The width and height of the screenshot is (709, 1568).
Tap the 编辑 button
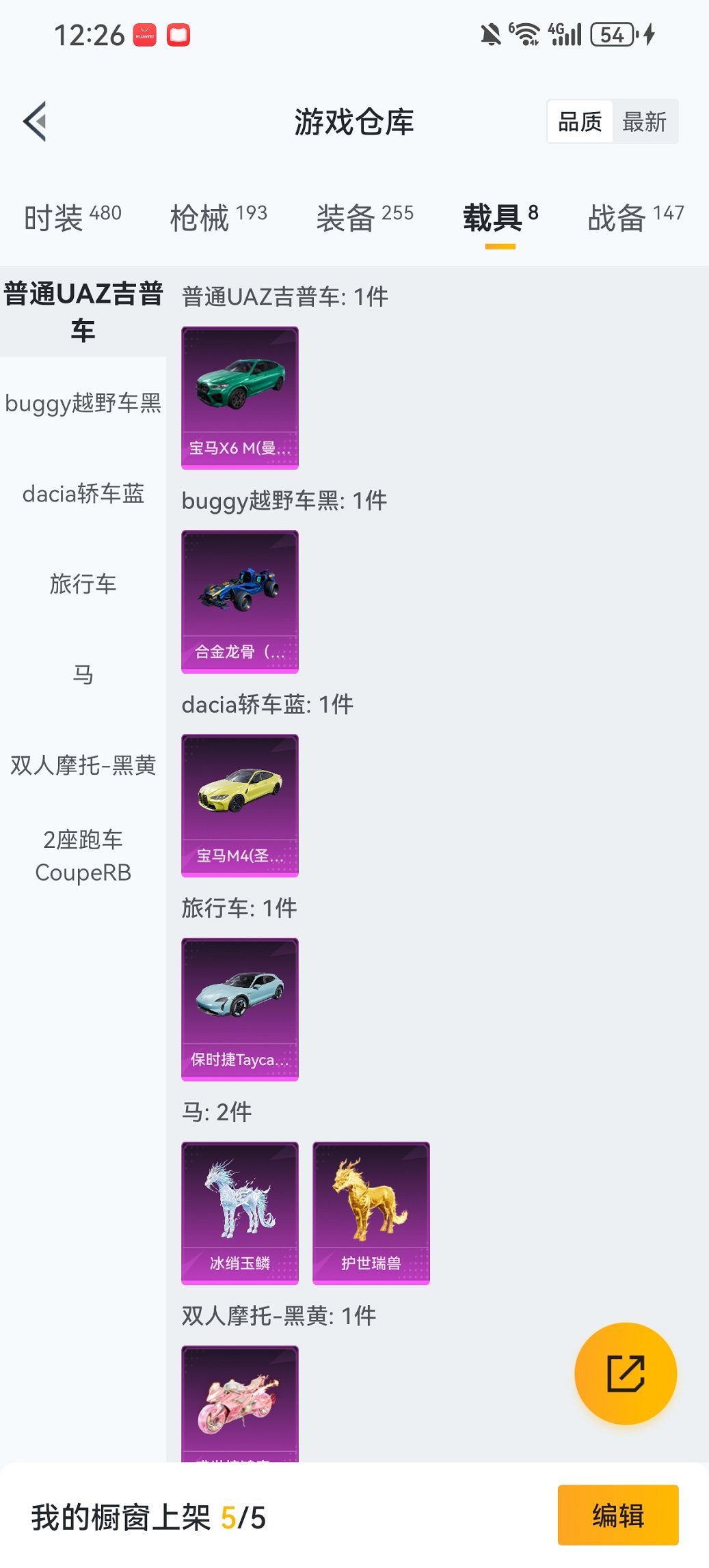click(x=617, y=1515)
